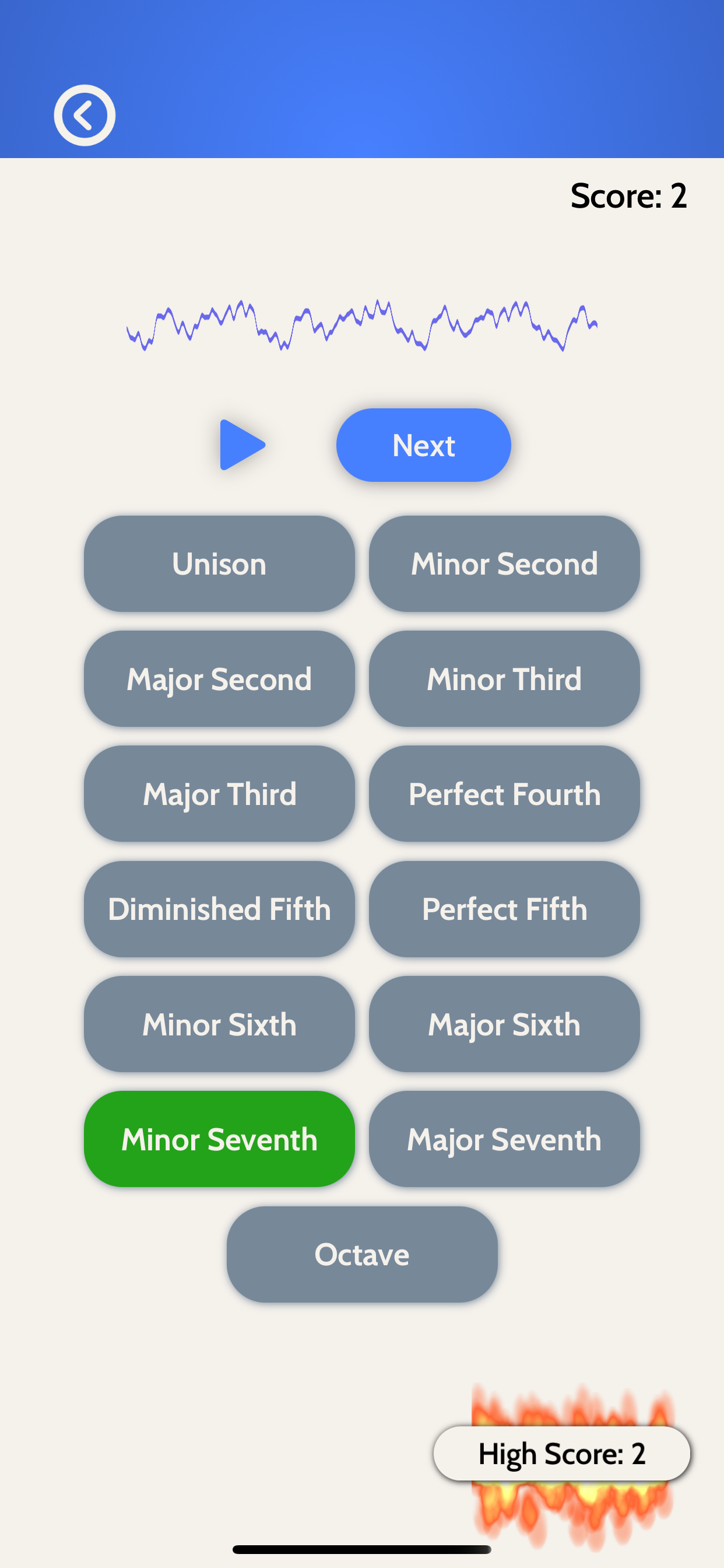Choose Diminished Fifth
The width and height of the screenshot is (724, 1568).
coord(219,909)
